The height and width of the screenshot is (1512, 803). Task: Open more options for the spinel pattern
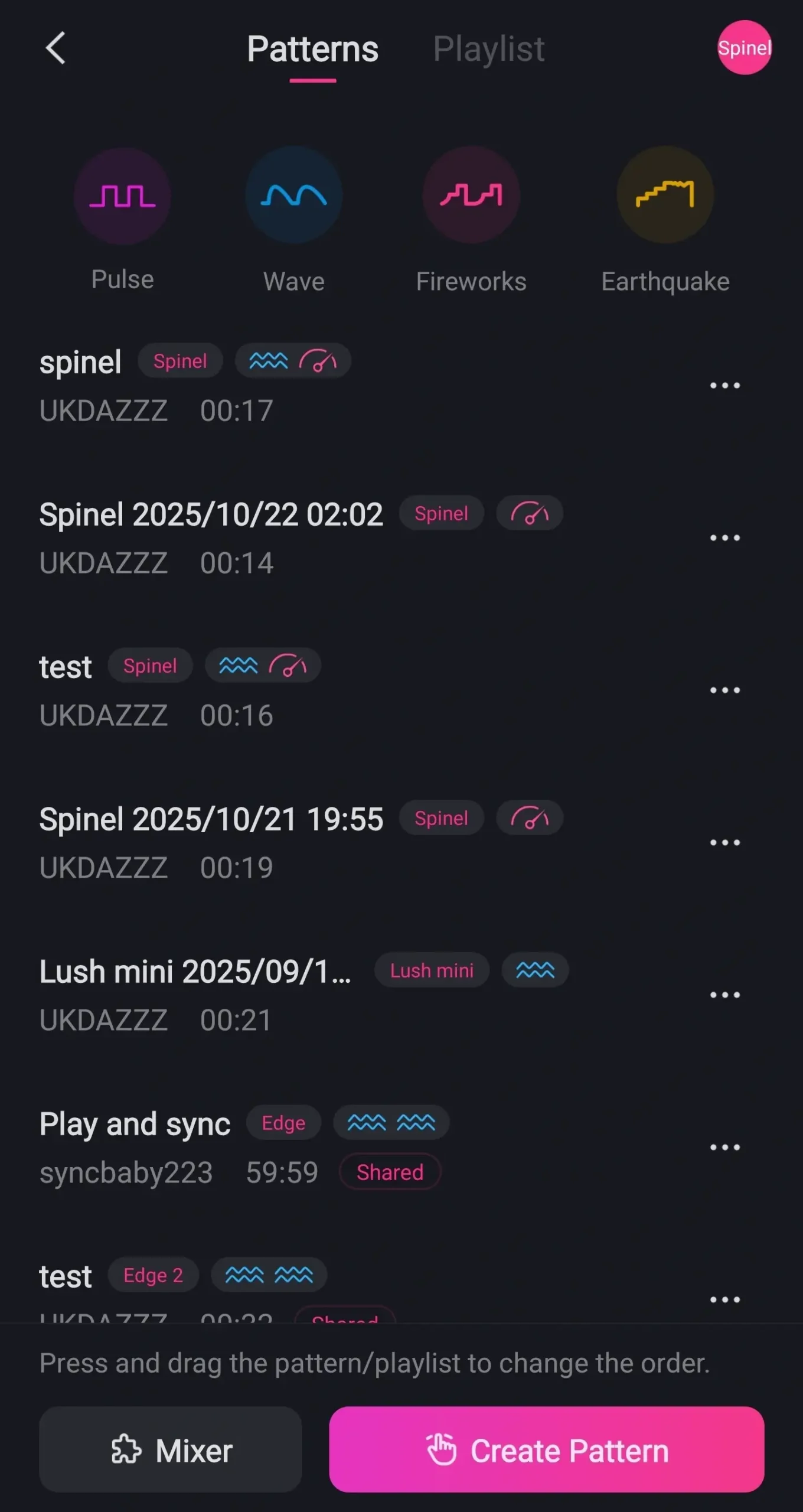pyautogui.click(x=724, y=386)
